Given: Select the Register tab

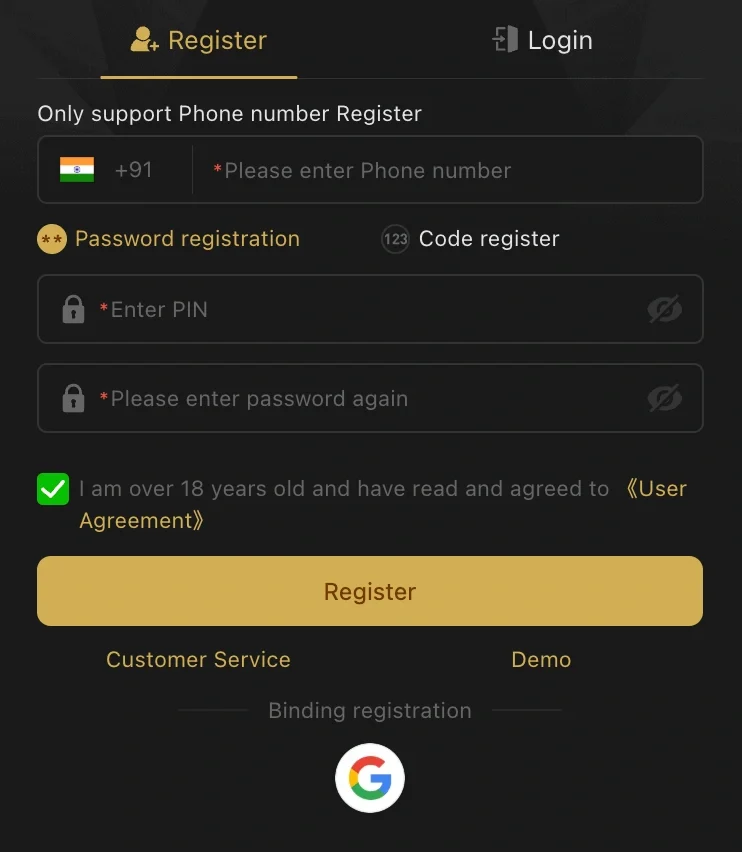Looking at the screenshot, I should (x=198, y=39).
